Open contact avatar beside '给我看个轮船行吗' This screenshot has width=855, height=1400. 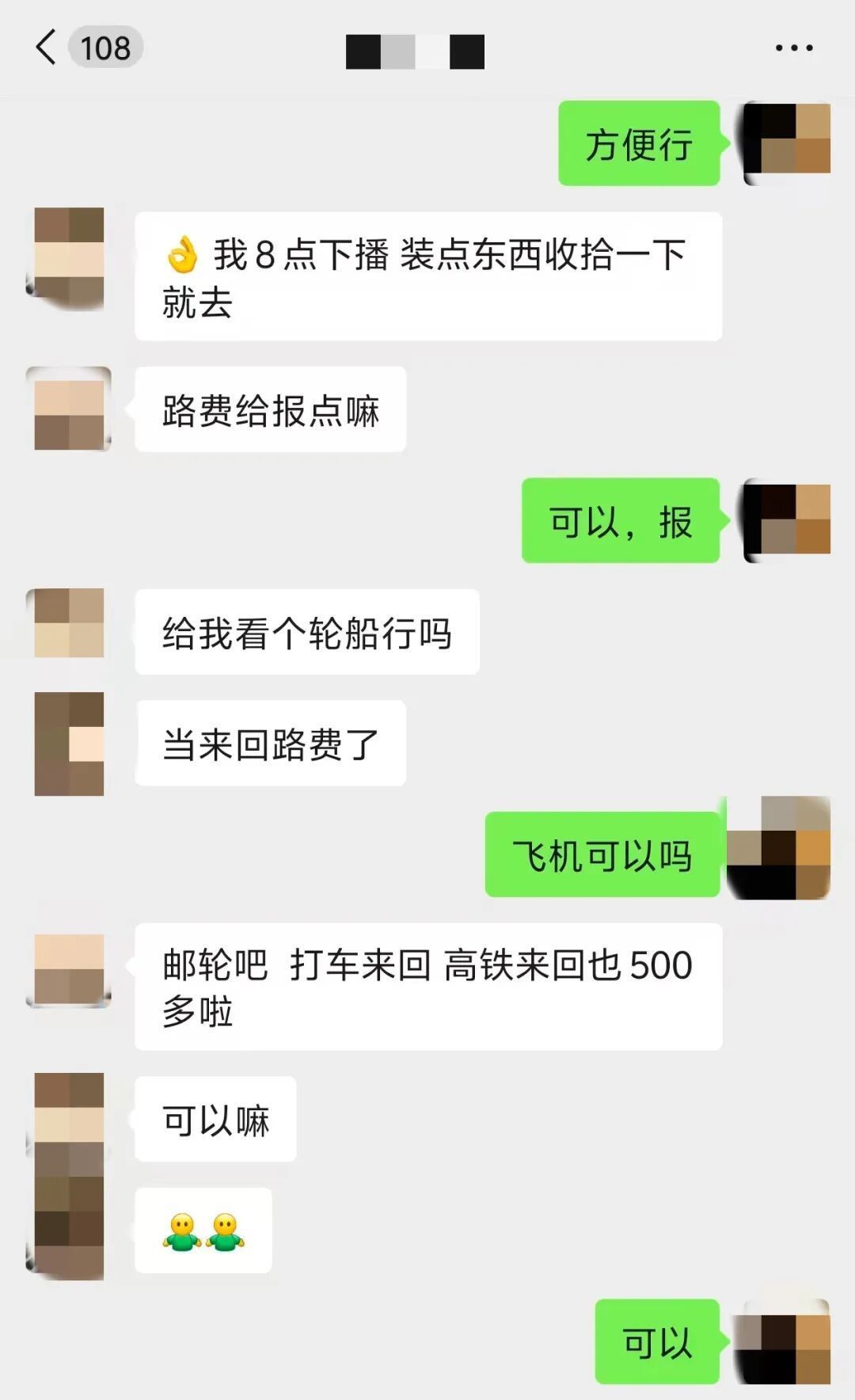coord(69,623)
